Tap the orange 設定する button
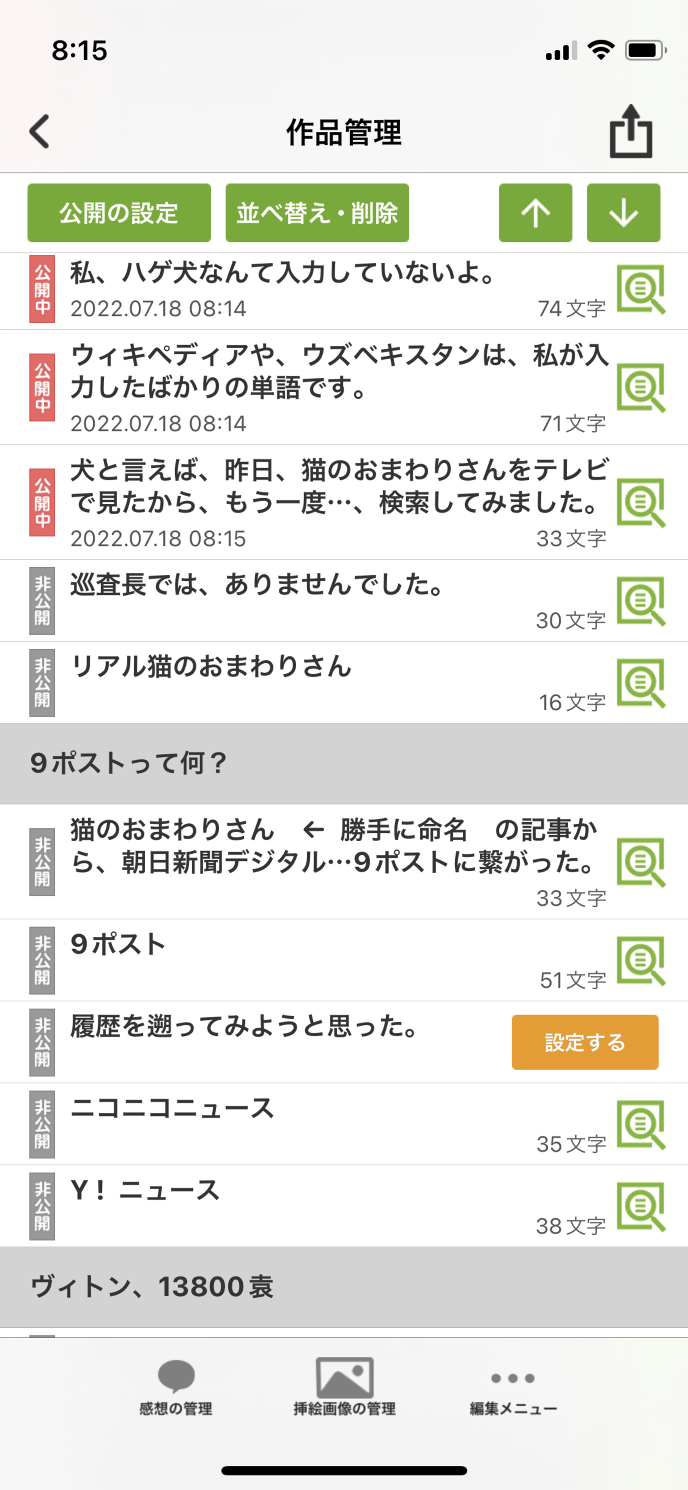 click(585, 1043)
